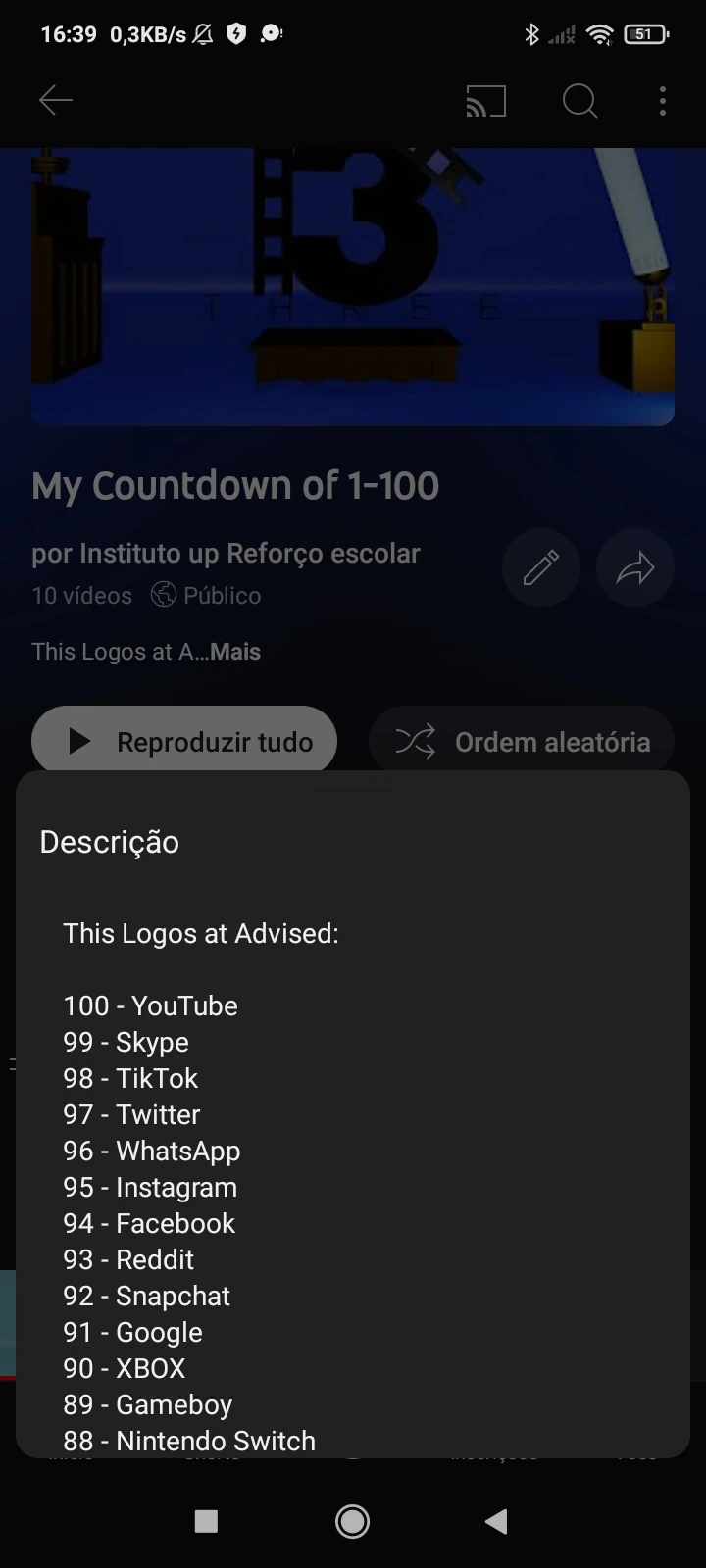Tap the back arrow to leave playlist
This screenshot has width=706, height=1568.
click(55, 99)
